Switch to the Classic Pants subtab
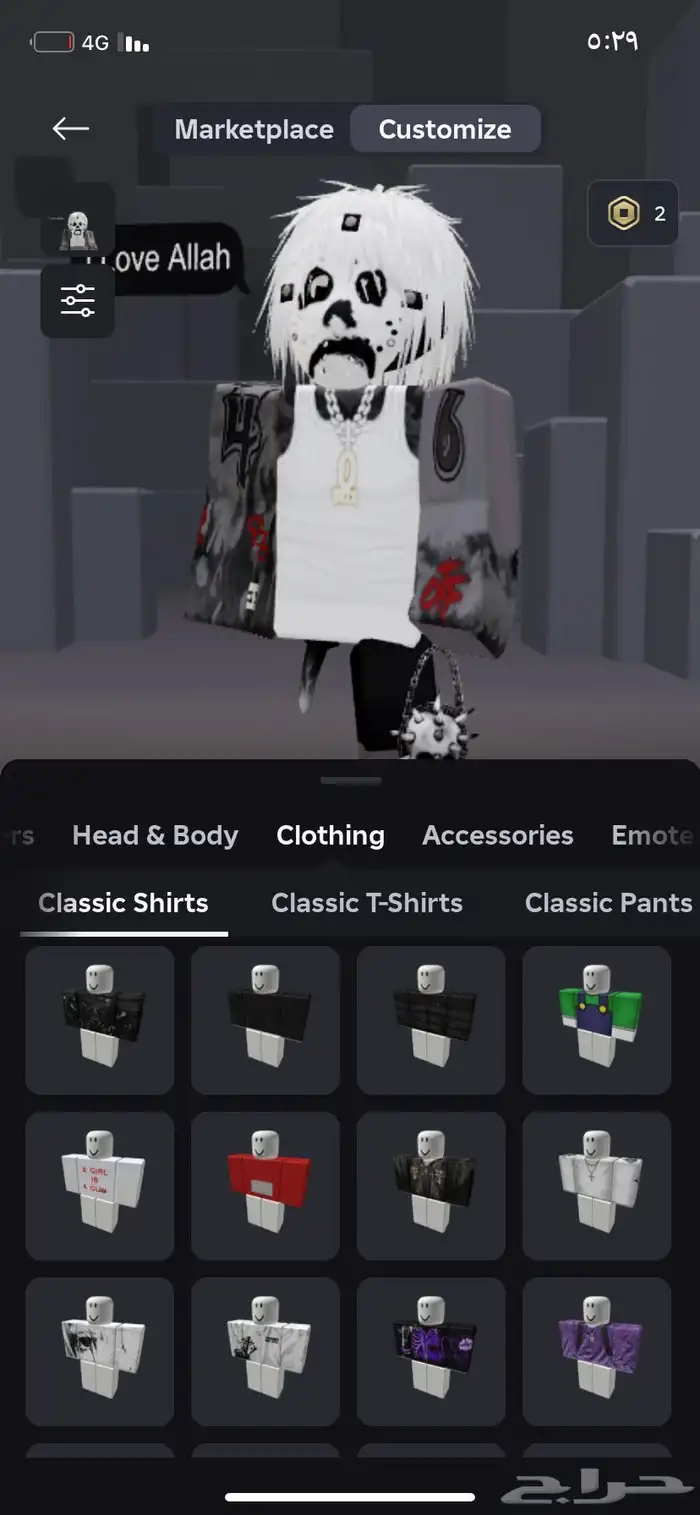The width and height of the screenshot is (700, 1515). point(609,903)
